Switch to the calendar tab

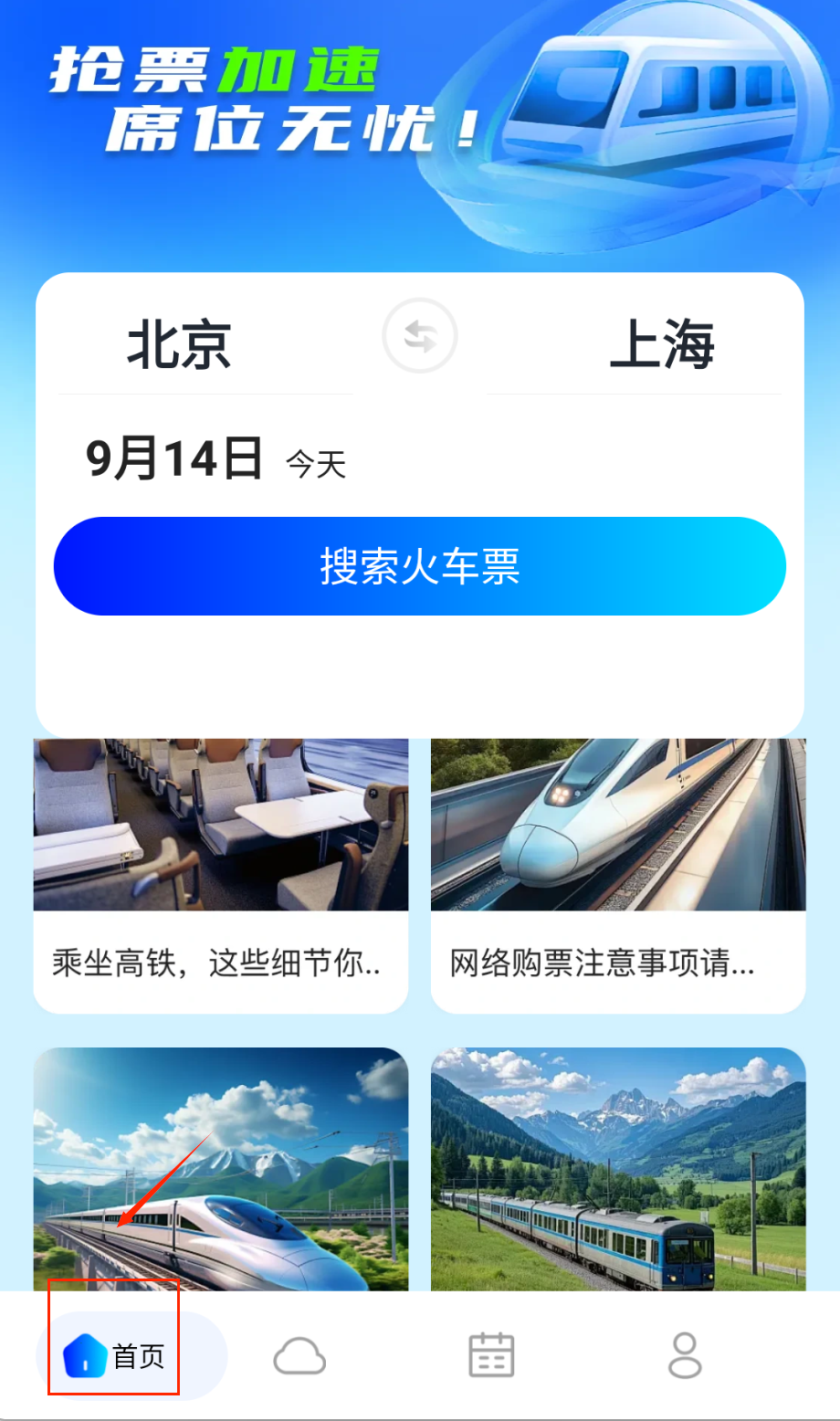(491, 1356)
